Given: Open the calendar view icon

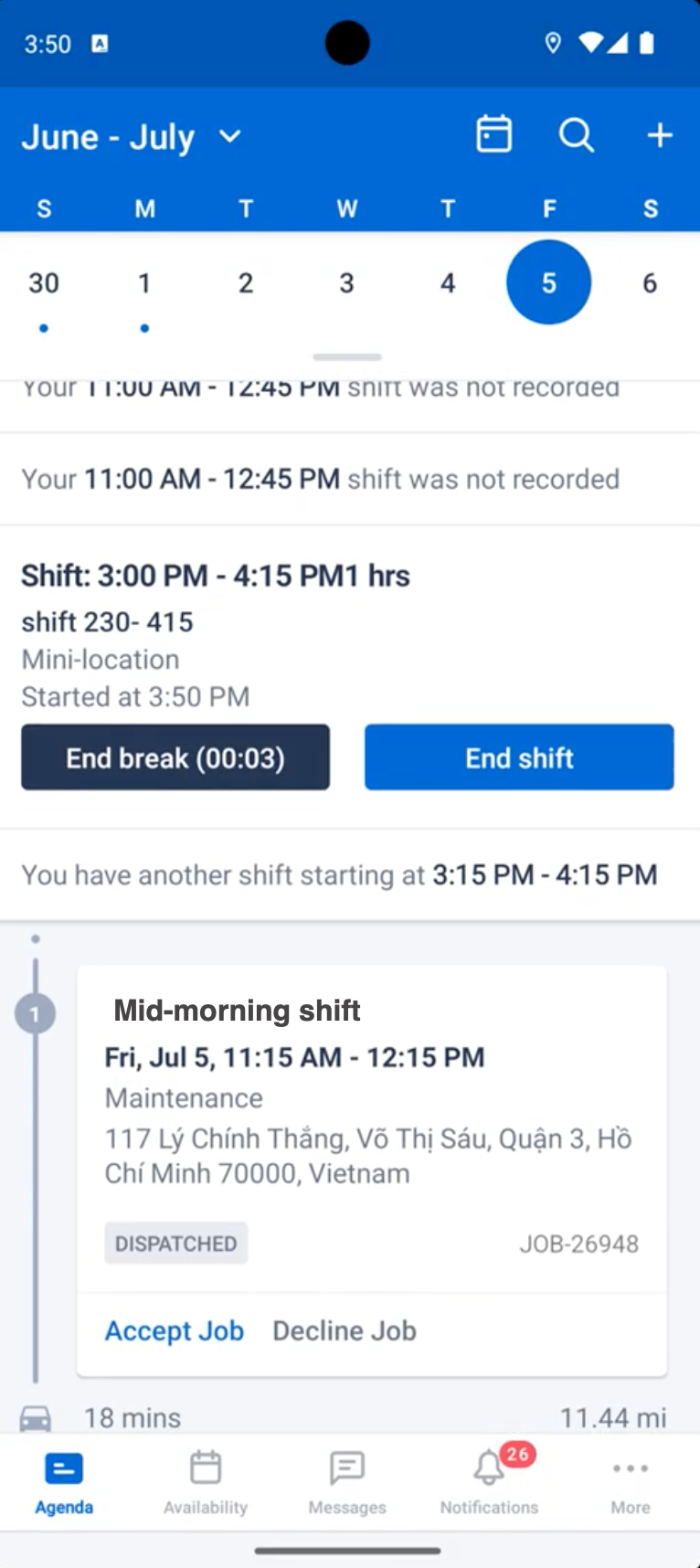Looking at the screenshot, I should tap(493, 134).
